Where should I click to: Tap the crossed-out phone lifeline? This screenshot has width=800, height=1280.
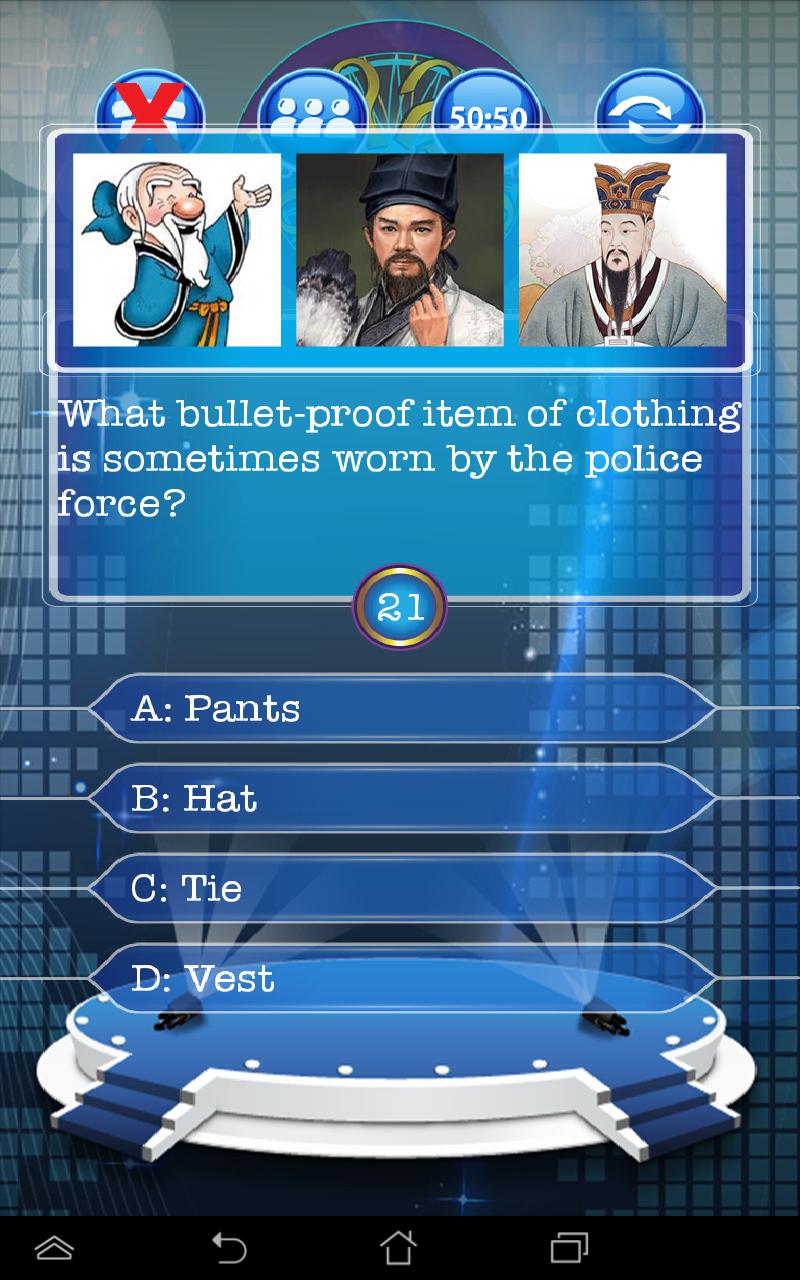[x=150, y=108]
